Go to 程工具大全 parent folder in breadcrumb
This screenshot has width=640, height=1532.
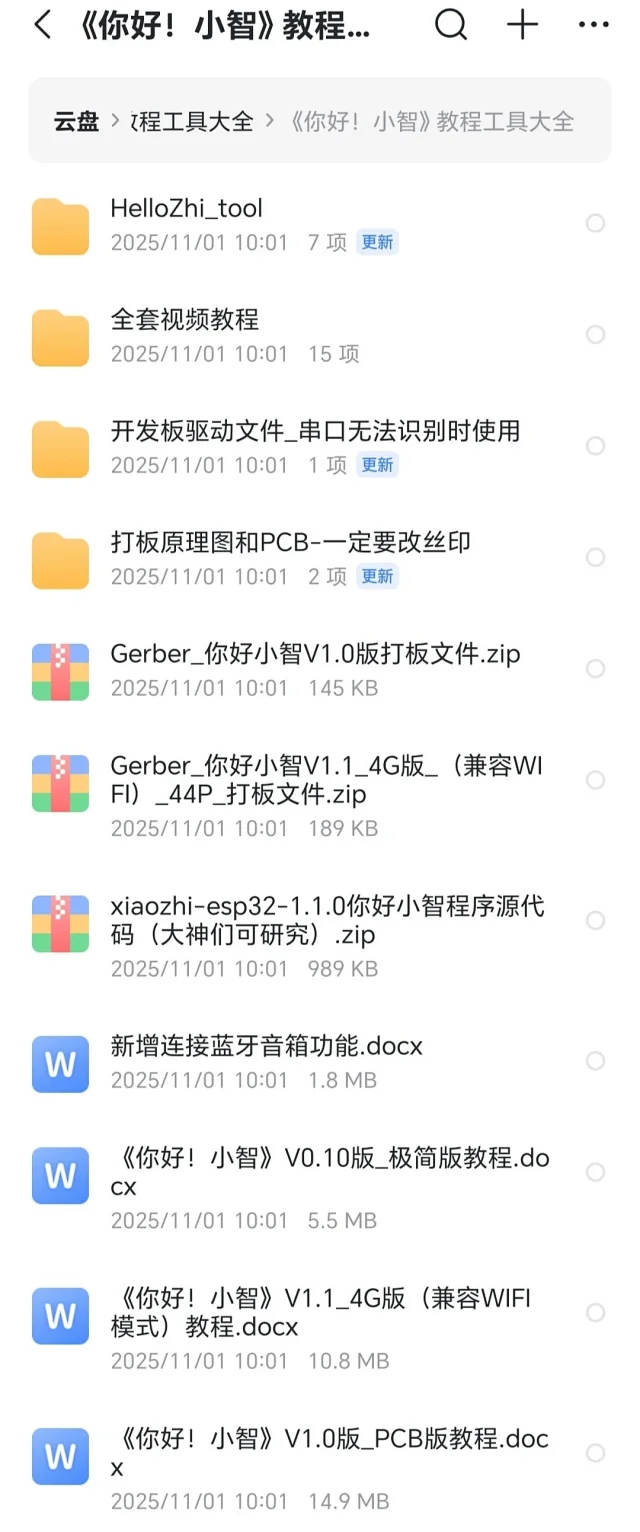tap(192, 122)
